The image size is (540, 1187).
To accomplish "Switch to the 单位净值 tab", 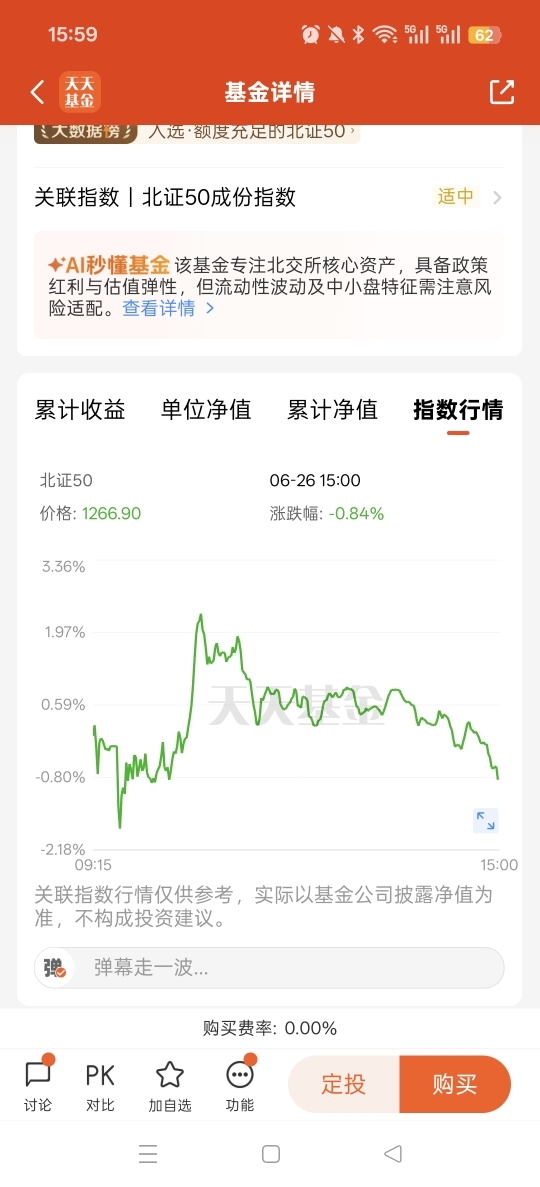I will pyautogui.click(x=206, y=410).
